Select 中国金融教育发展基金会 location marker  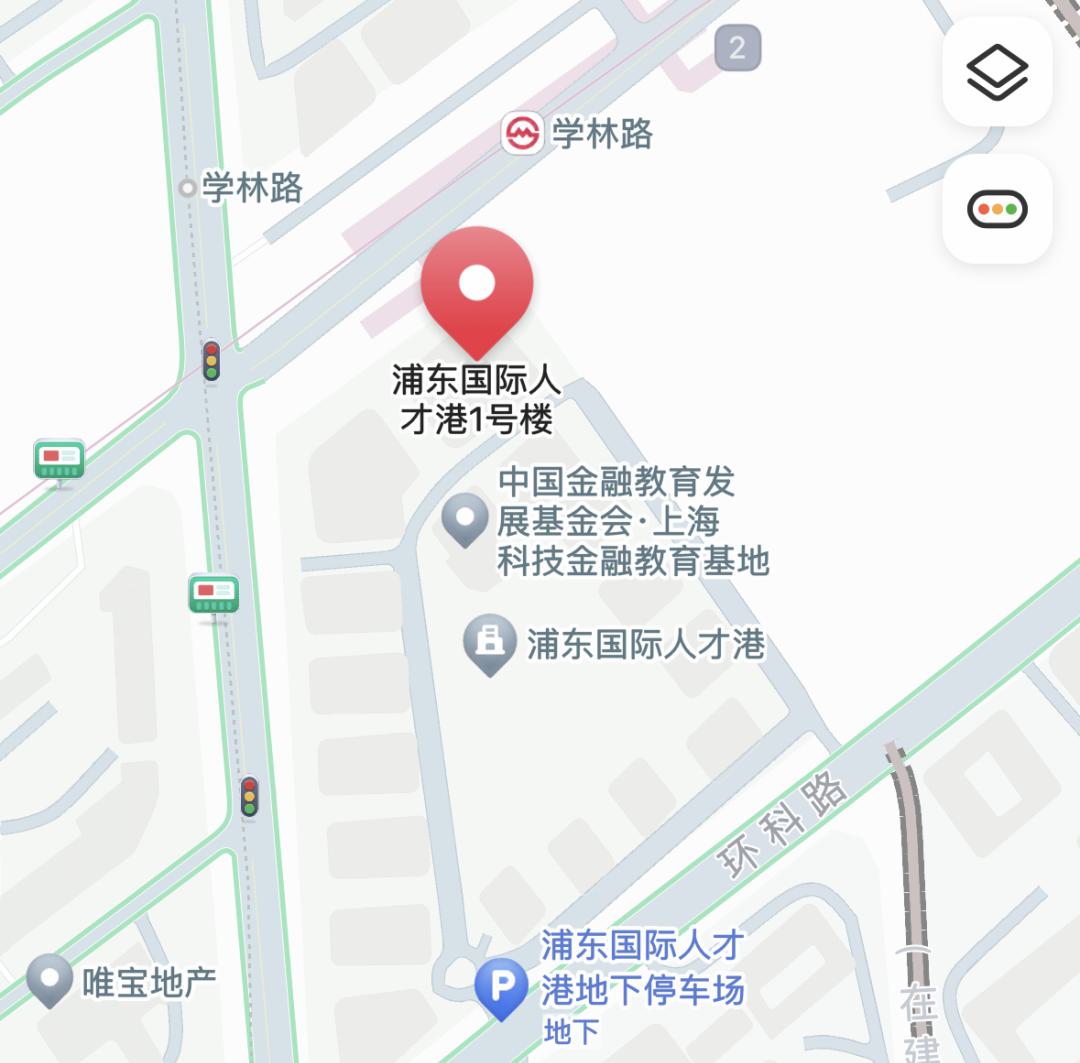pos(465,518)
